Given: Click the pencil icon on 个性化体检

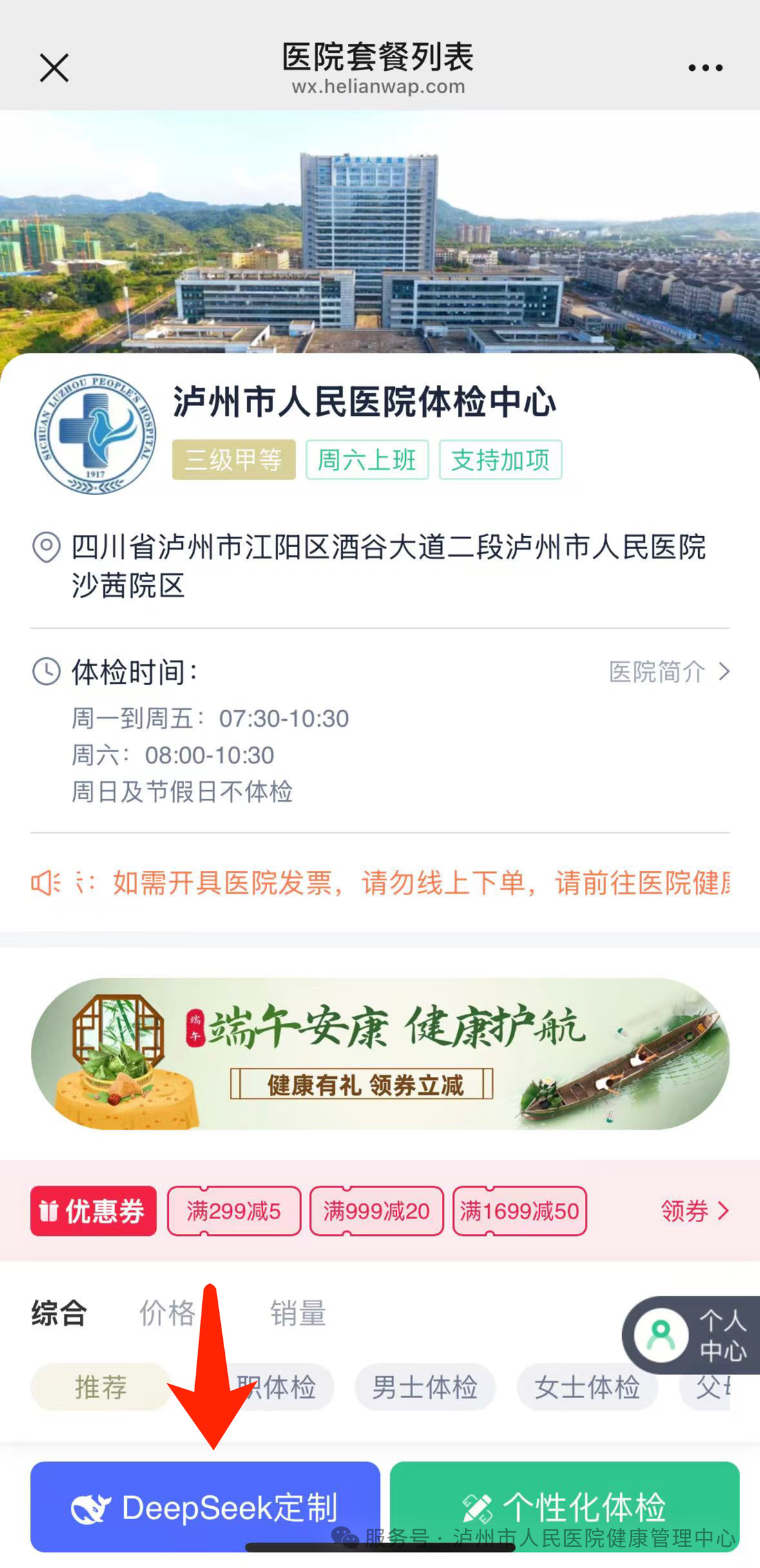Looking at the screenshot, I should coord(477,1507).
